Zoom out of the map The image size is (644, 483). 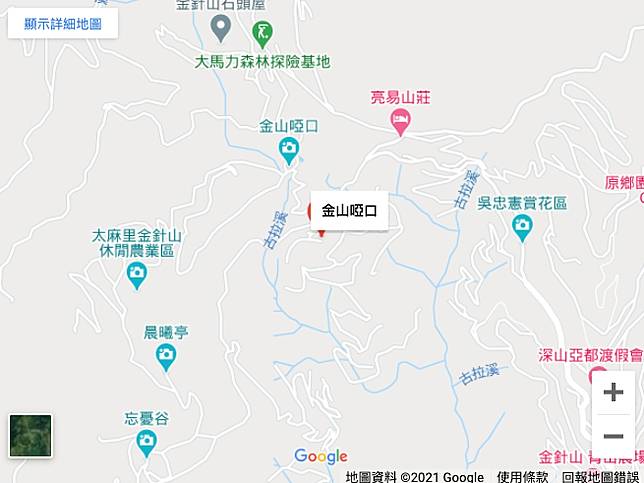pos(613,436)
